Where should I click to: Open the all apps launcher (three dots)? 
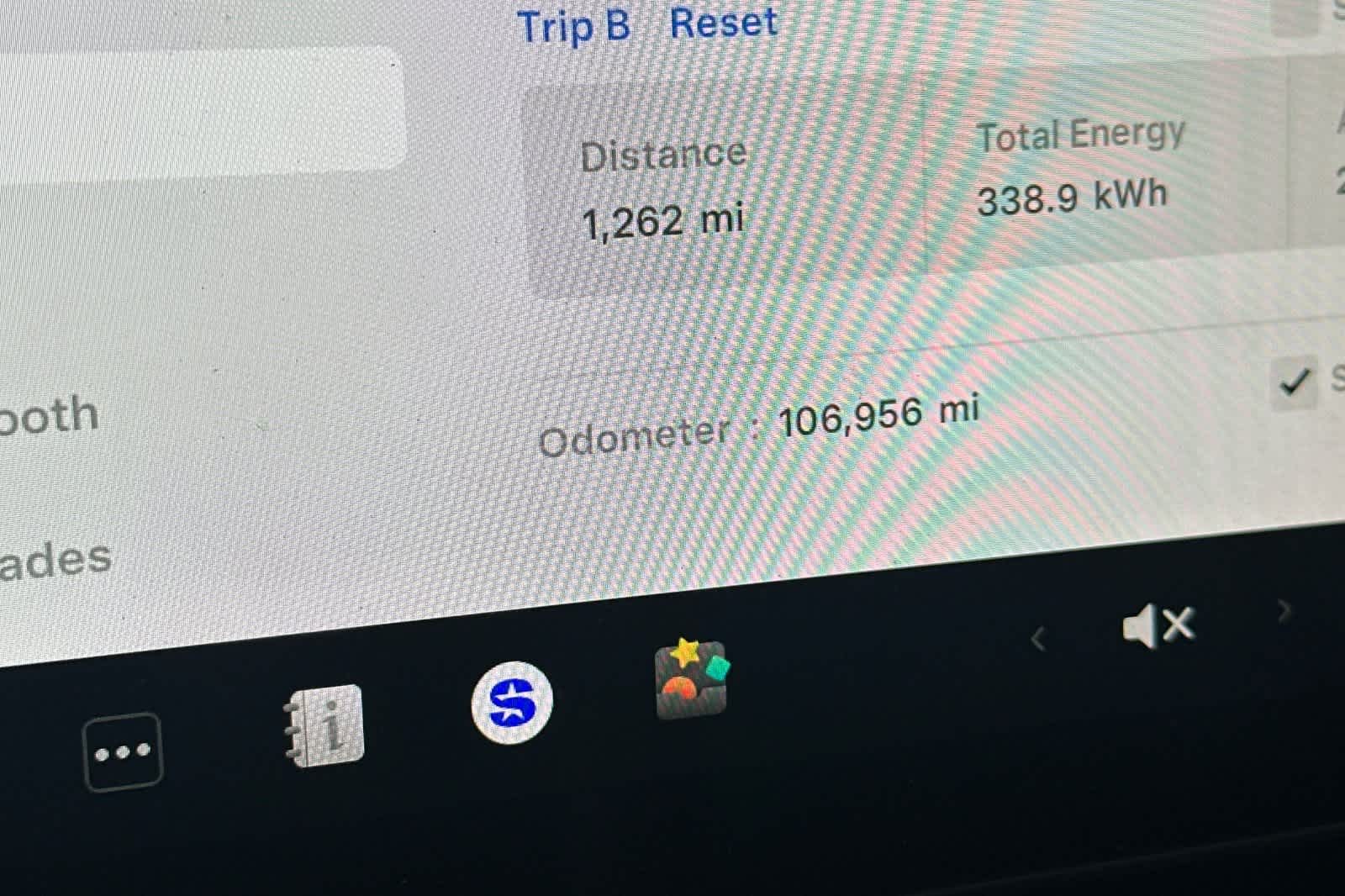[x=123, y=751]
